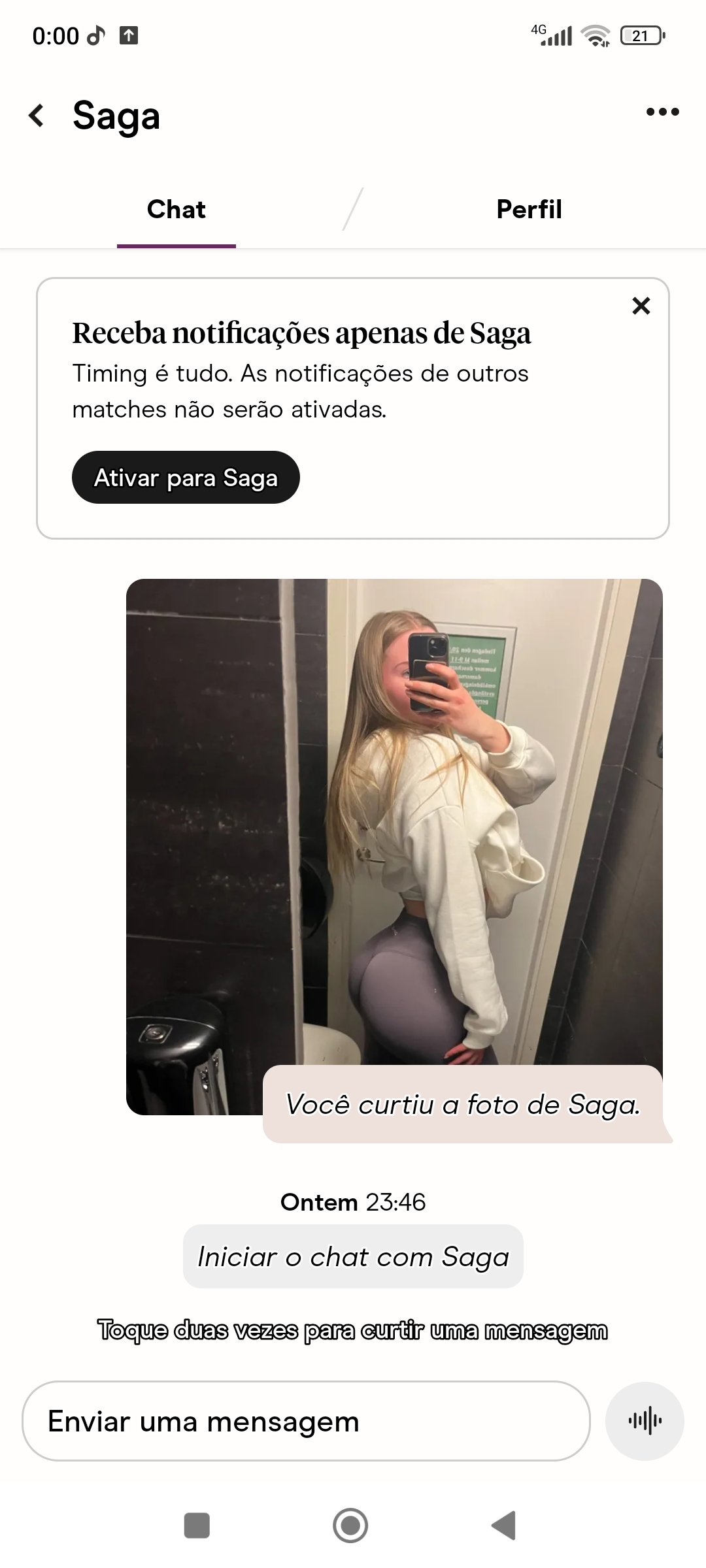Go to the system home screen
The width and height of the screenshot is (706, 1568).
[x=350, y=1526]
